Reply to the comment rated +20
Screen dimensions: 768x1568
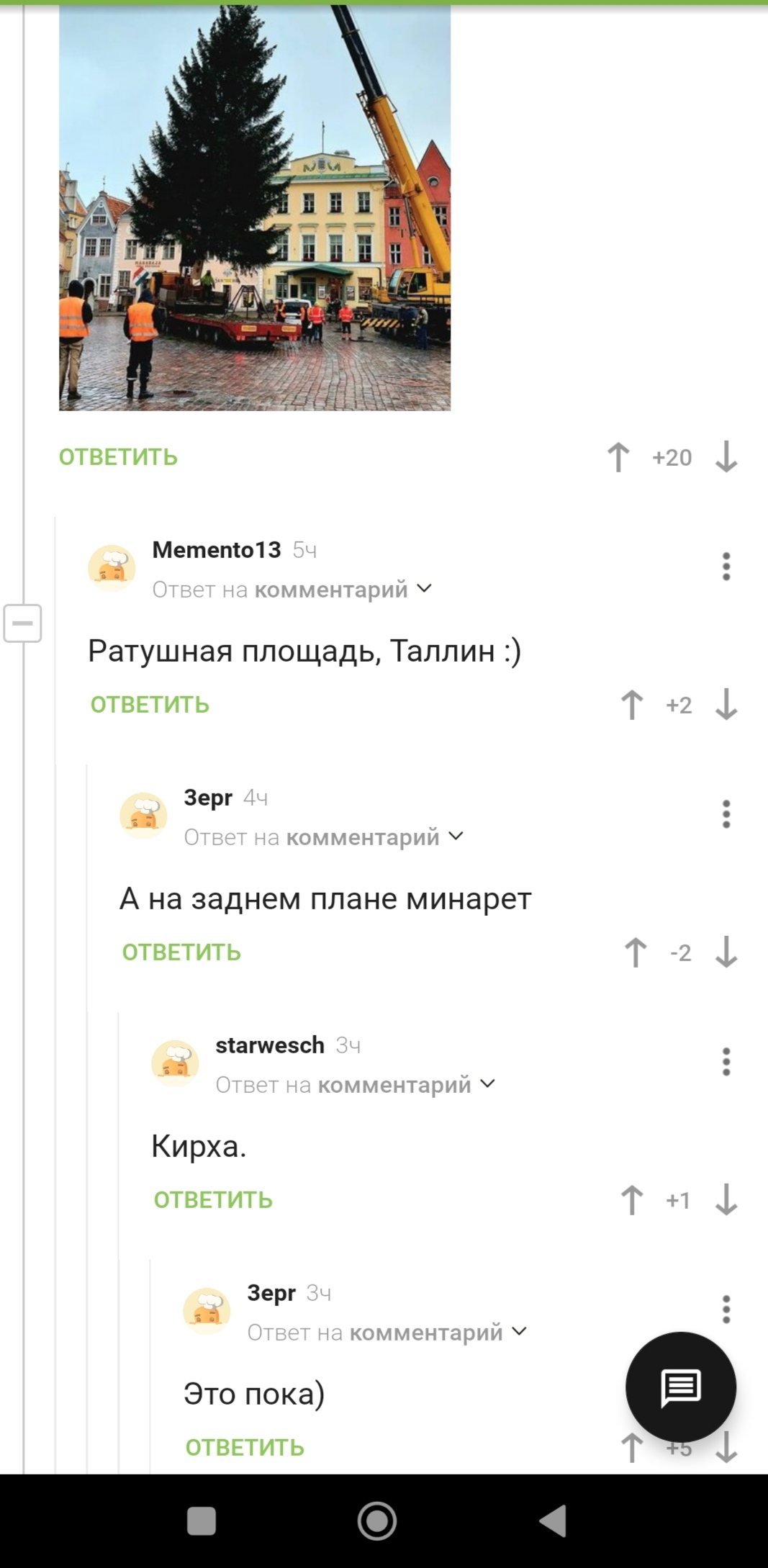click(118, 457)
